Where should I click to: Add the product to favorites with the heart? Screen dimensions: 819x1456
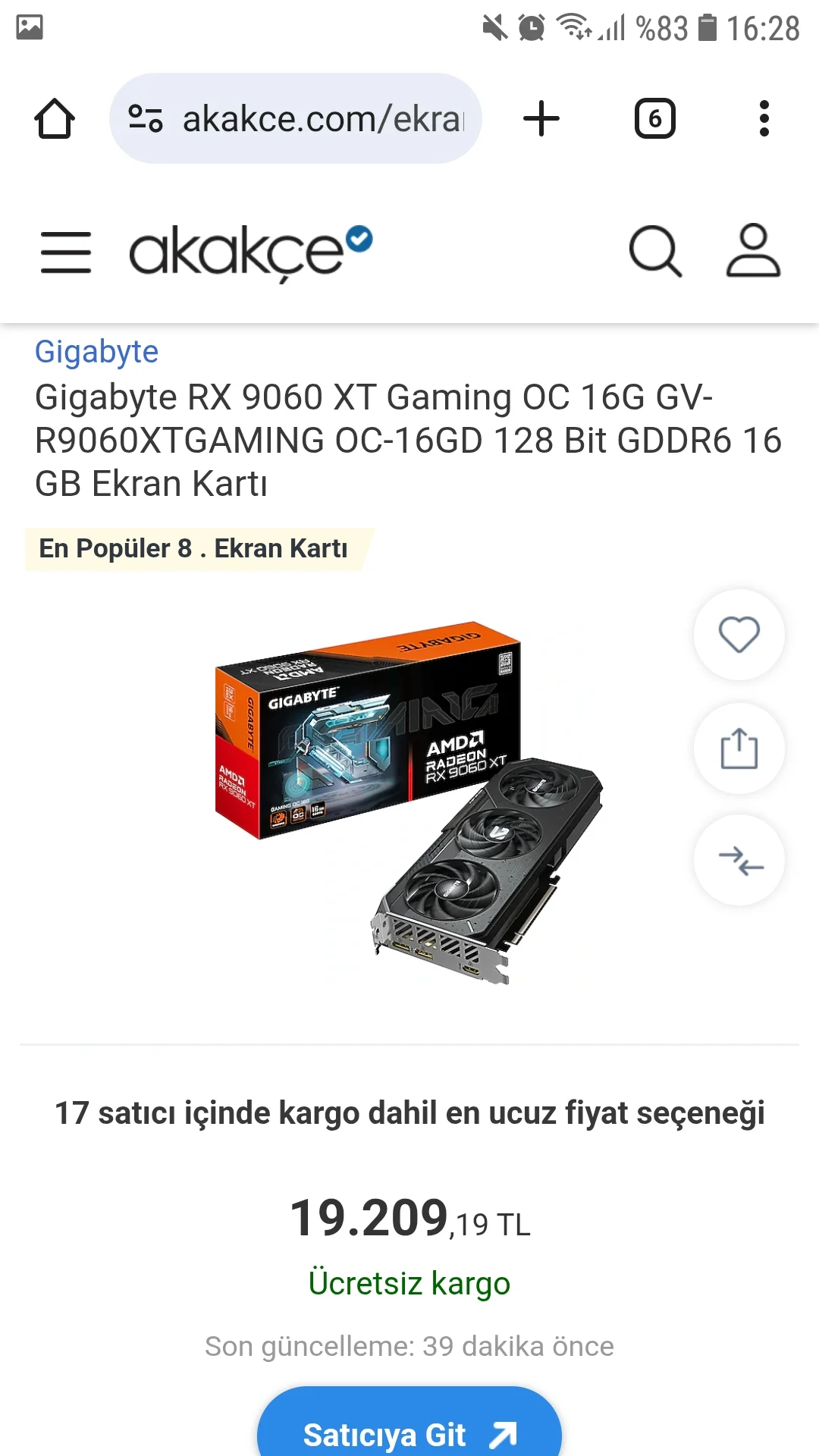point(739,635)
